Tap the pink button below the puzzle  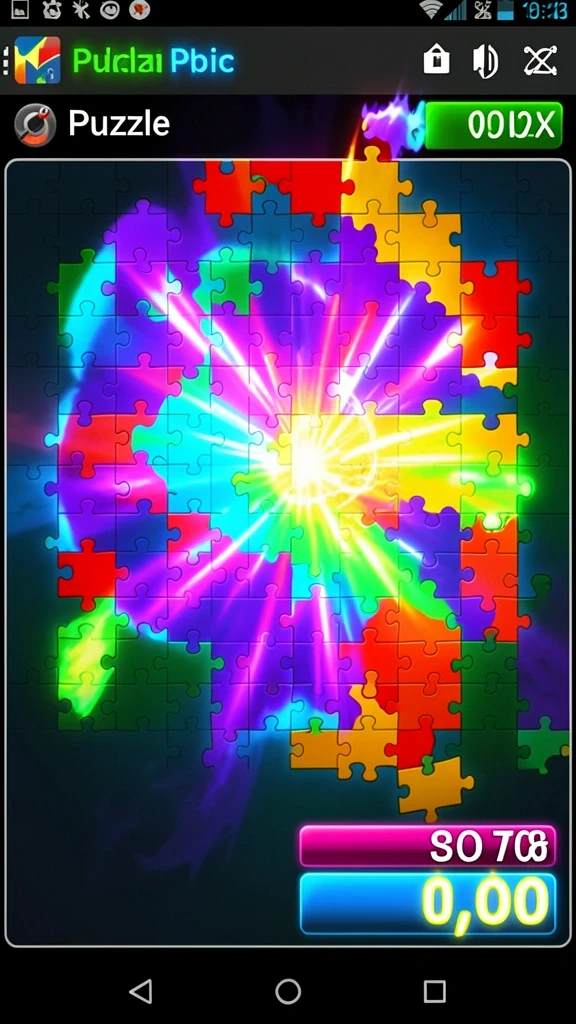pyautogui.click(x=428, y=846)
